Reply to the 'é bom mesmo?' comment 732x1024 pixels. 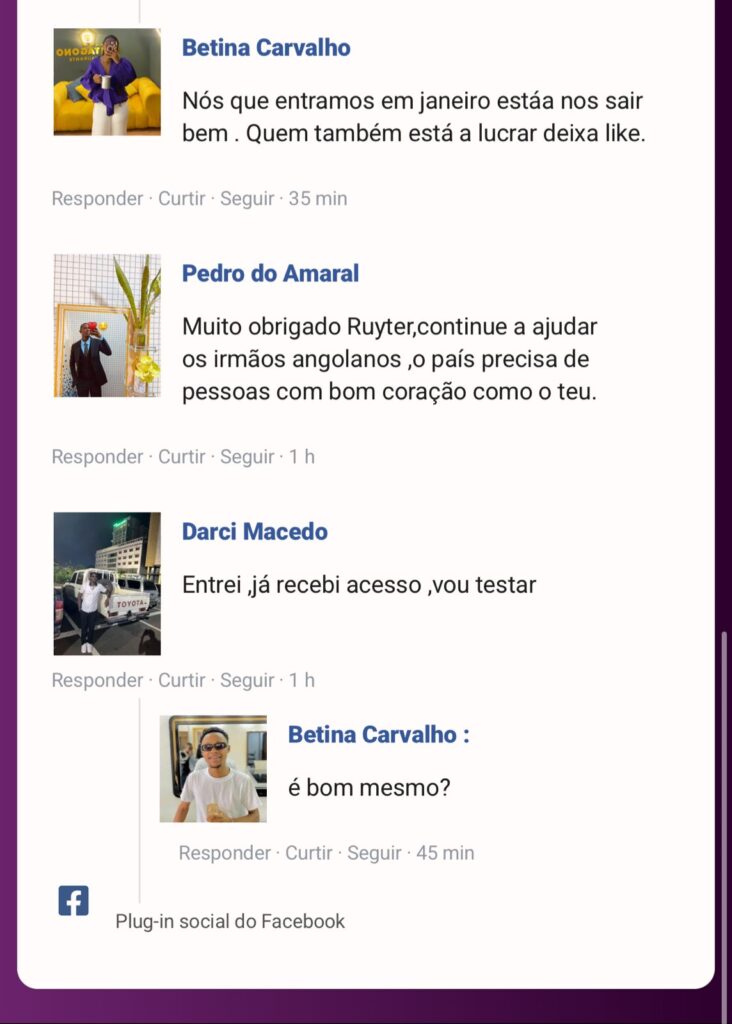[x=224, y=853]
